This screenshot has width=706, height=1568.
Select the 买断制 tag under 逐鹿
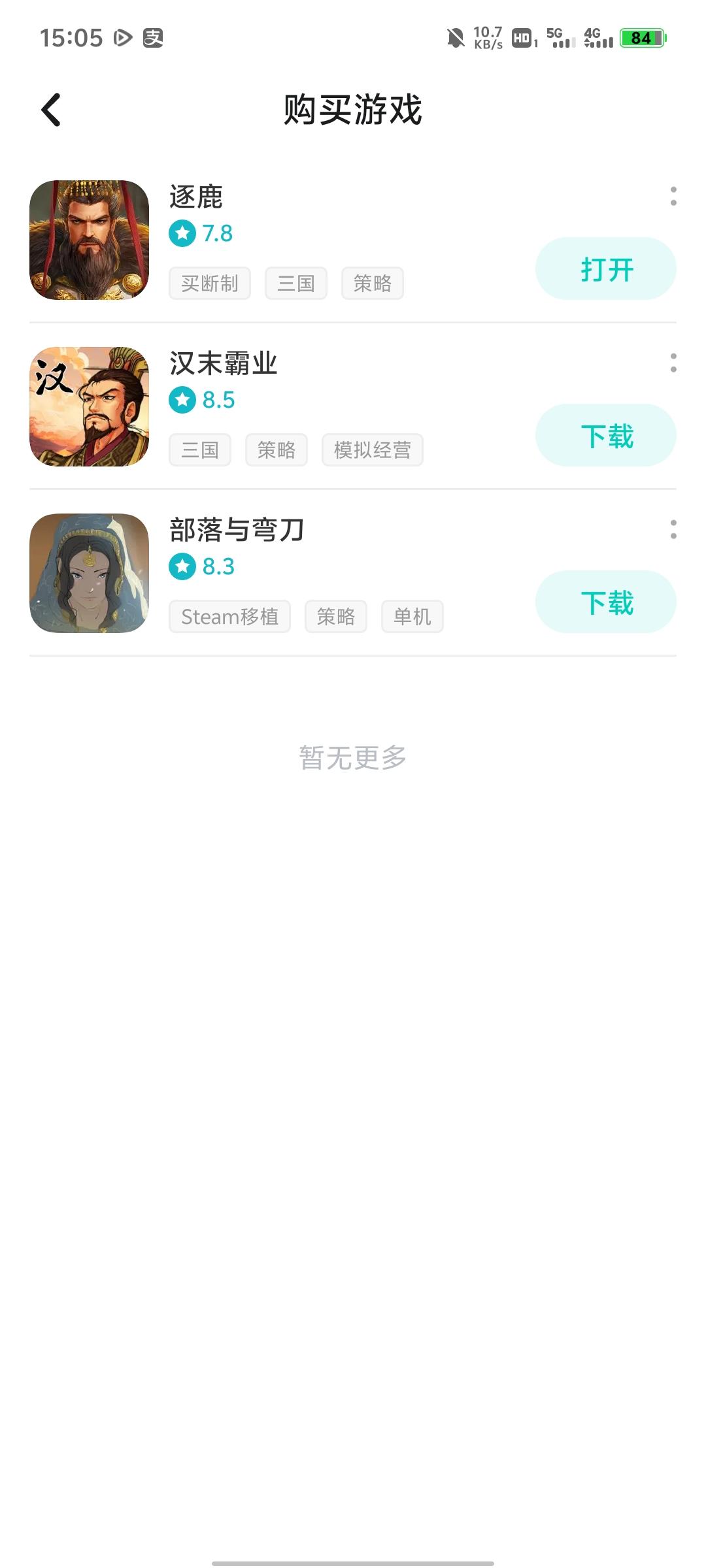pos(209,283)
